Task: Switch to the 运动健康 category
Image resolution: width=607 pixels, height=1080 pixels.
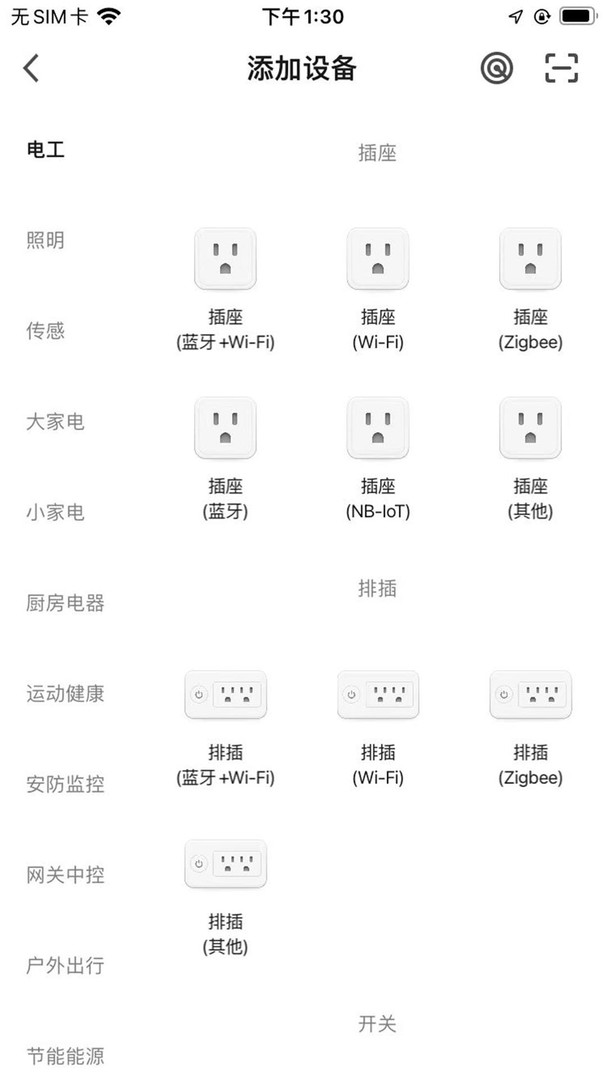Action: tap(65, 693)
